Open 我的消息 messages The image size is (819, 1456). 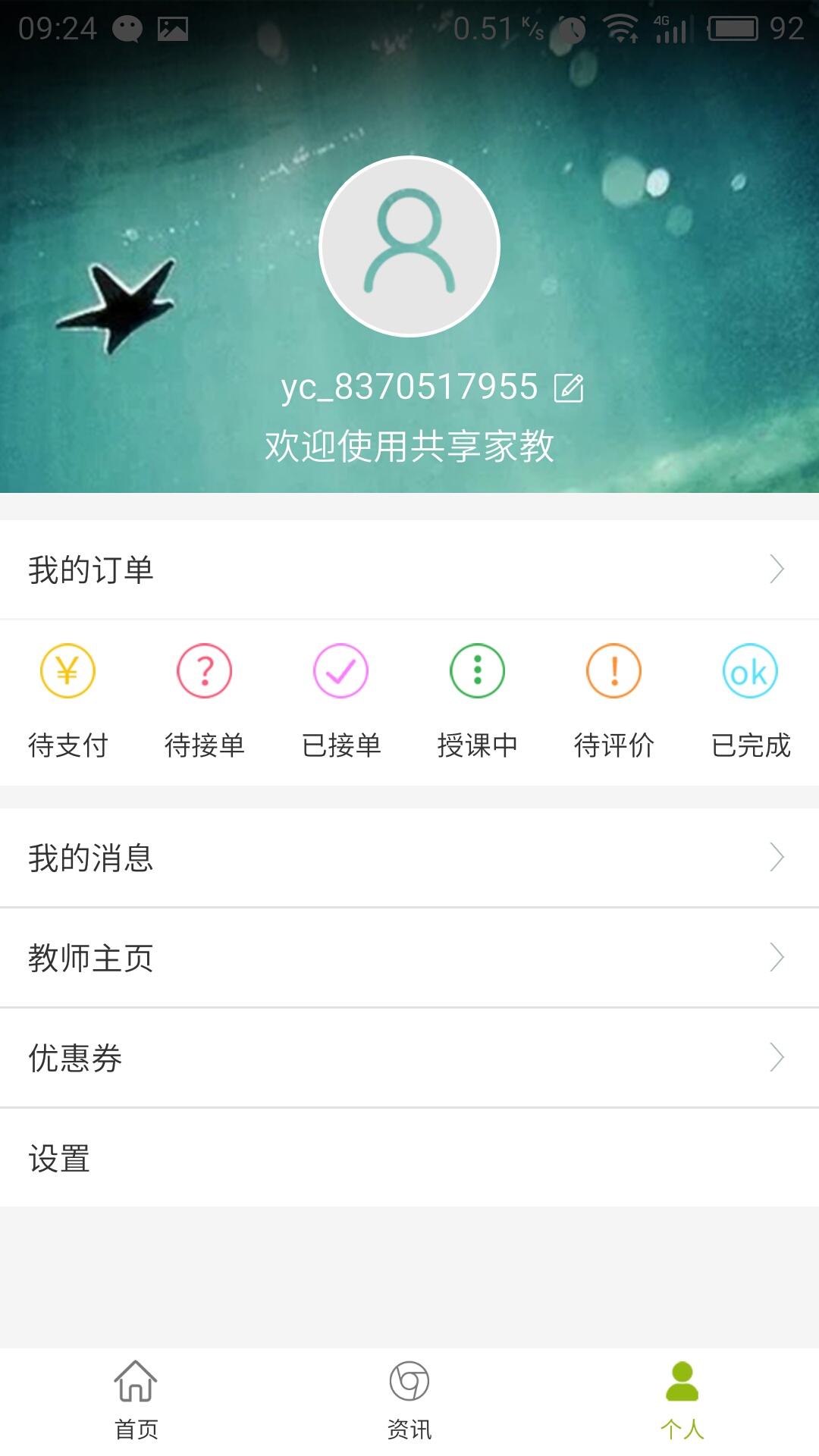click(409, 858)
